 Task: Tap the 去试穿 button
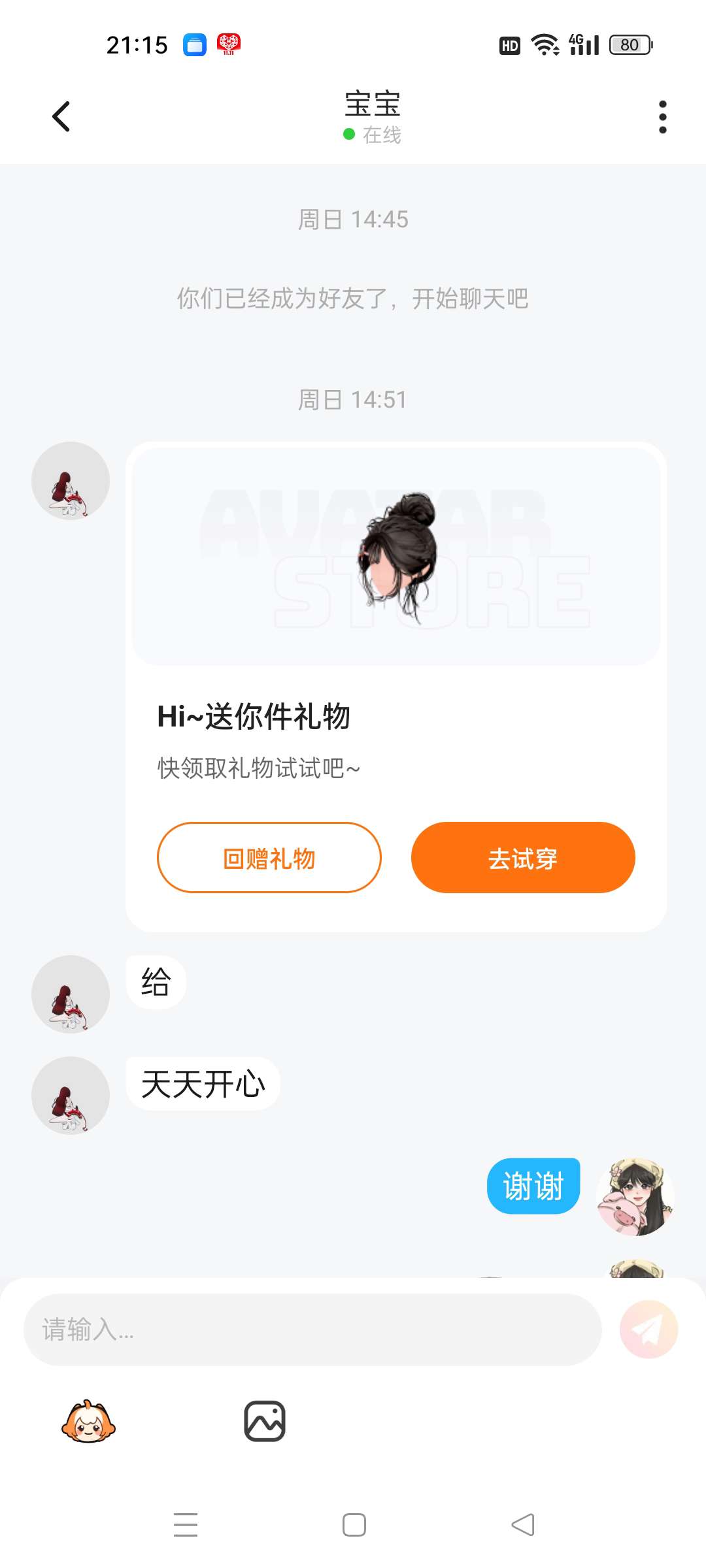[x=523, y=858]
